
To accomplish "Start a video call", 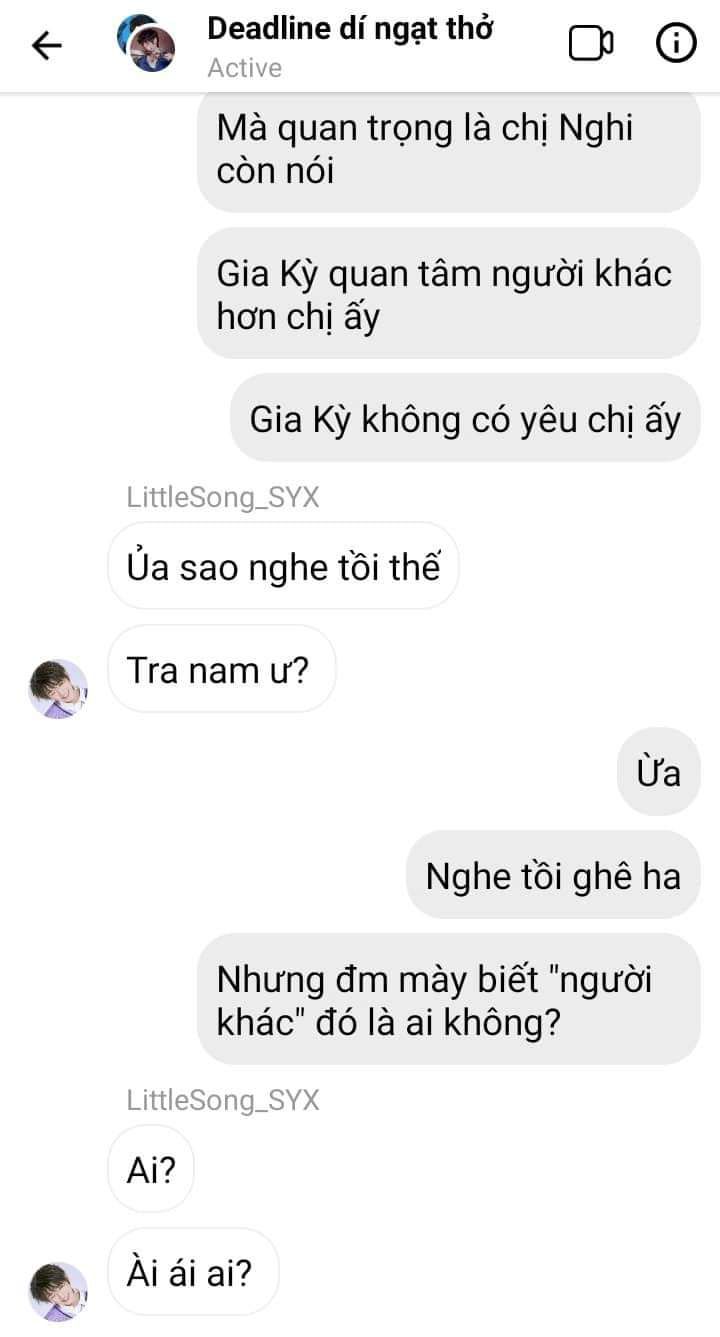I will tap(590, 44).
